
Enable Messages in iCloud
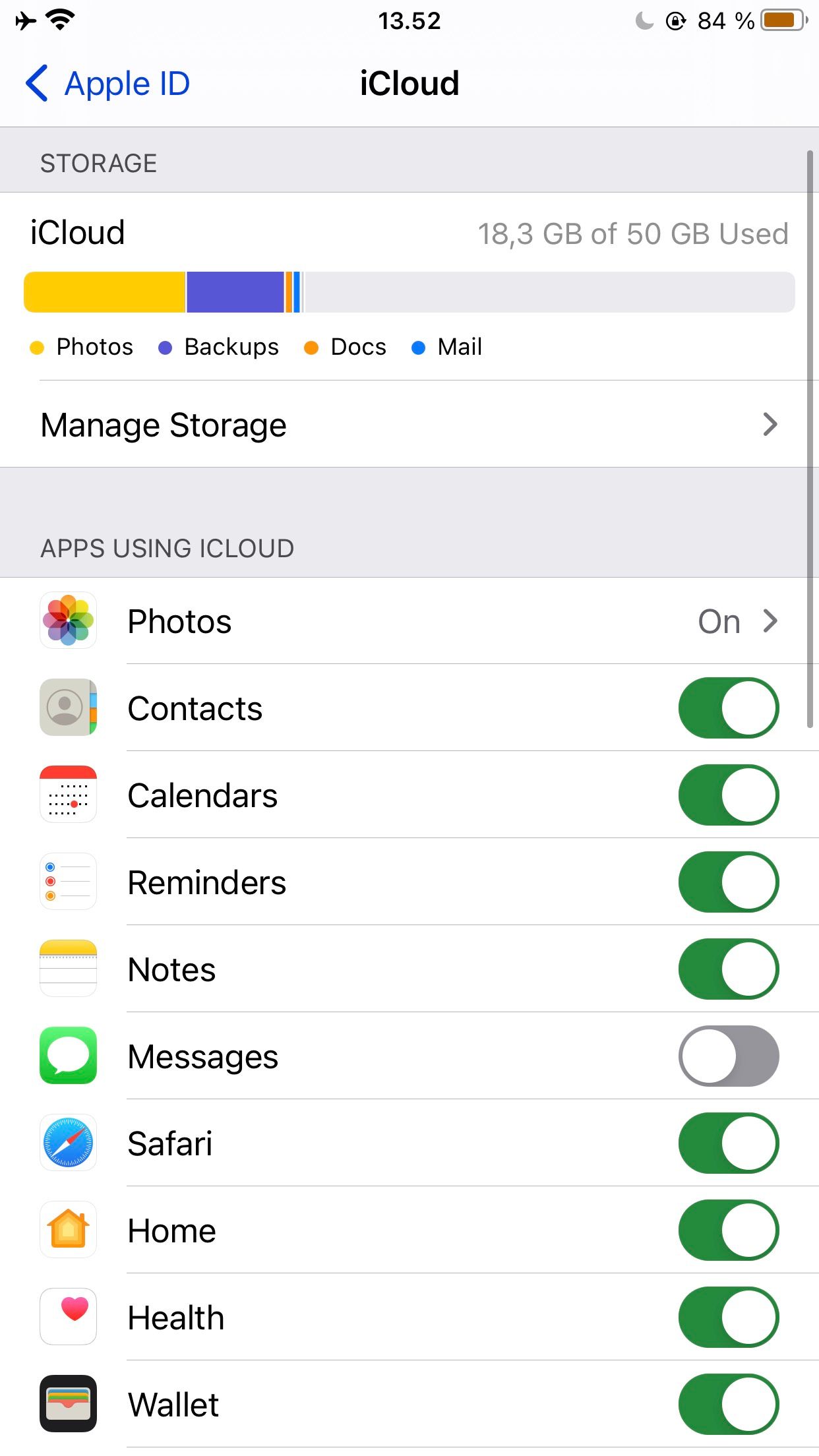728,1056
